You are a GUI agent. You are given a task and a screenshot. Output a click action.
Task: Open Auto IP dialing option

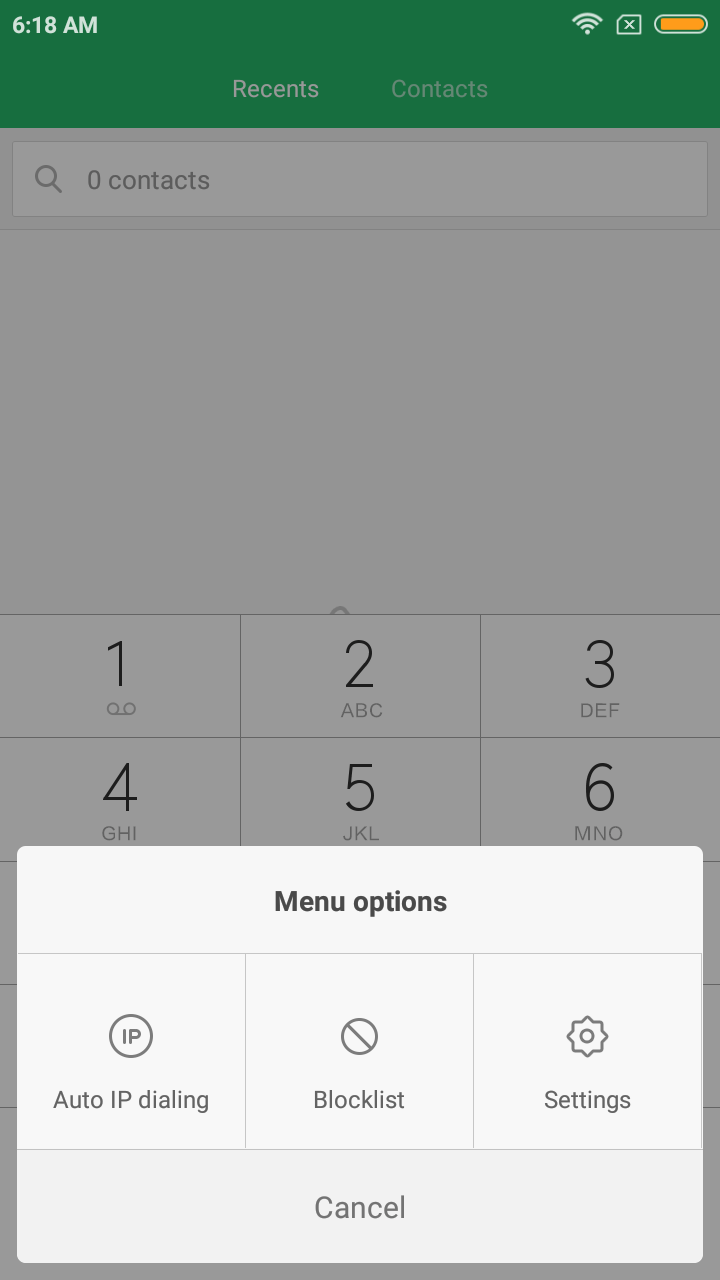(x=131, y=1051)
